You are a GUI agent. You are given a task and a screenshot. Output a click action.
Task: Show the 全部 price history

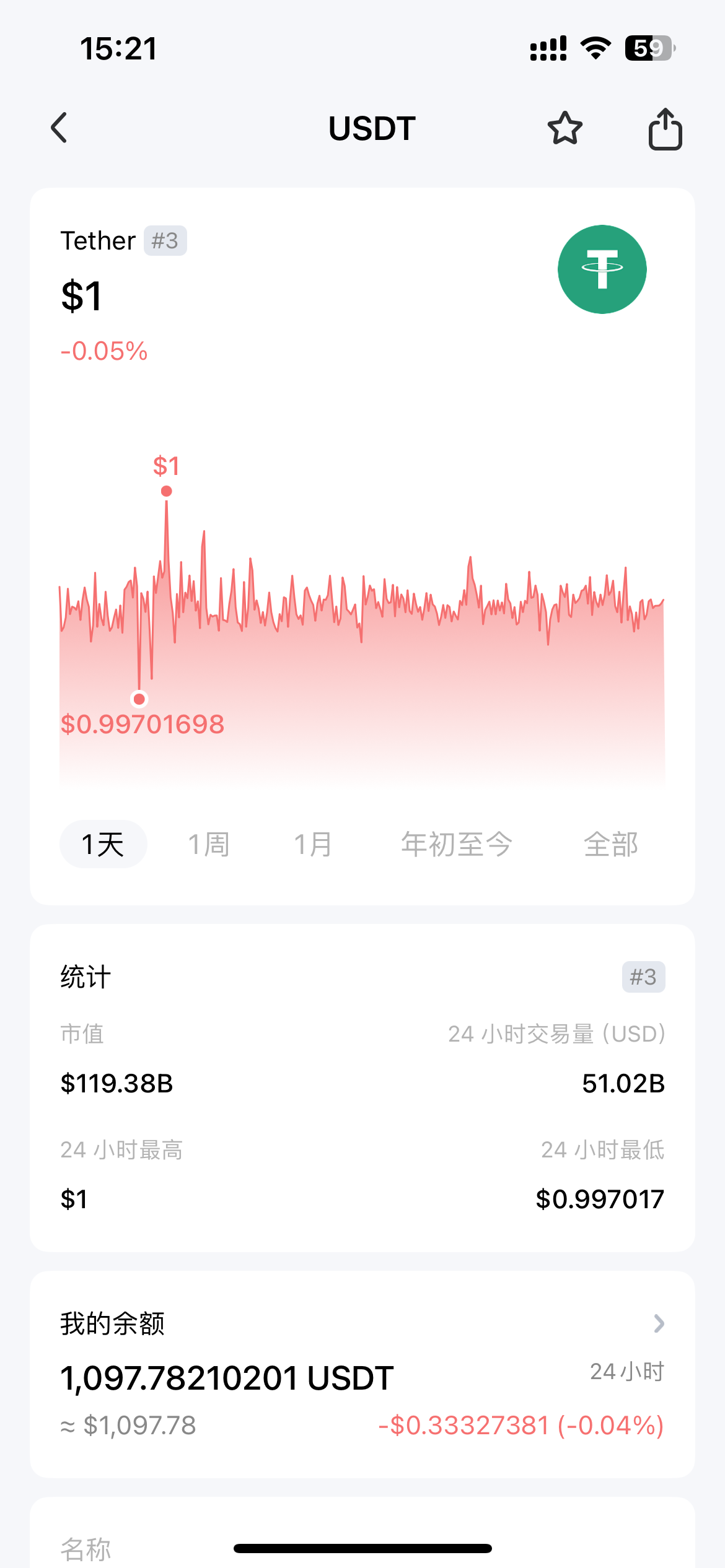tap(611, 844)
